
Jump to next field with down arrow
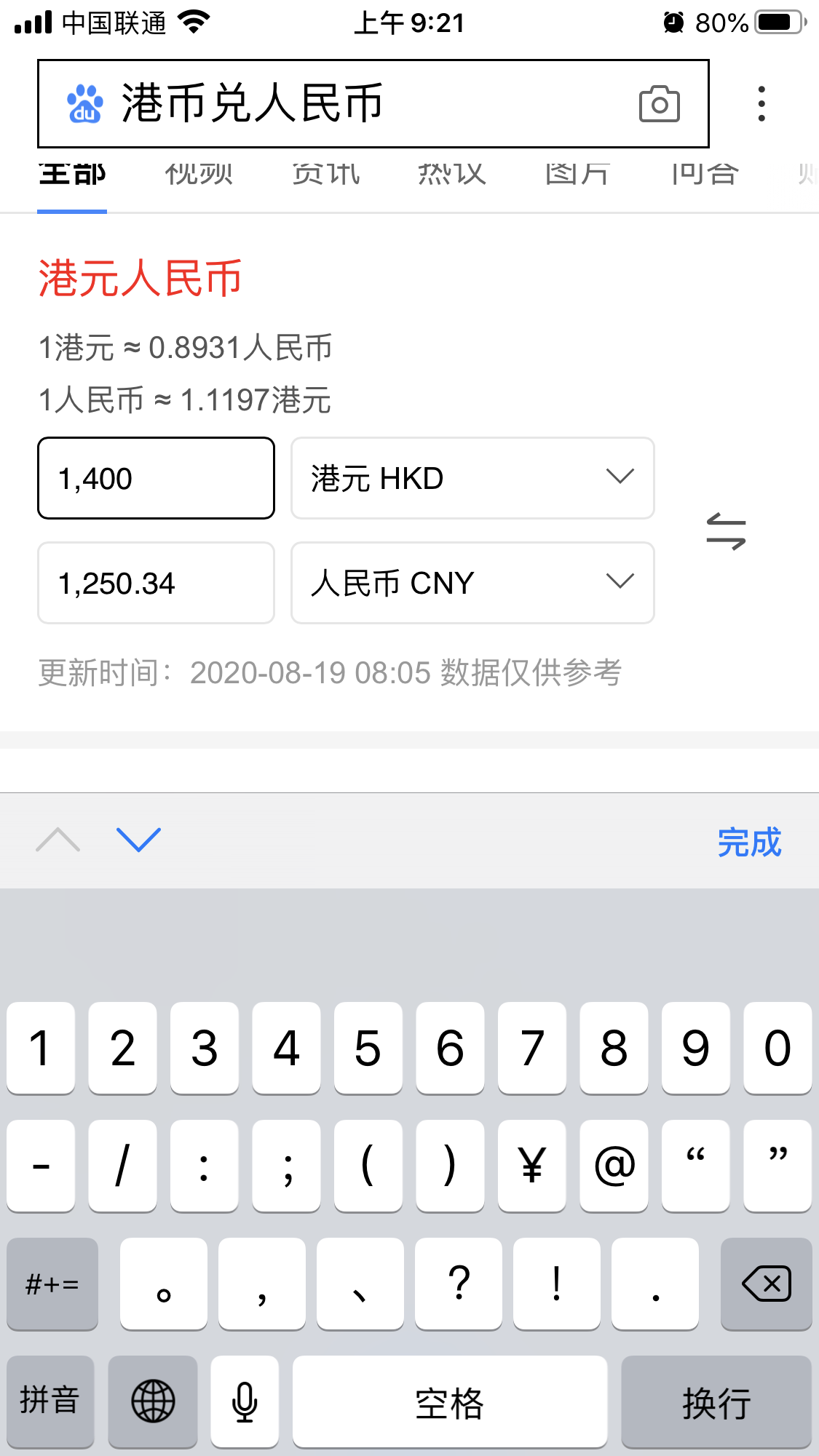(138, 840)
